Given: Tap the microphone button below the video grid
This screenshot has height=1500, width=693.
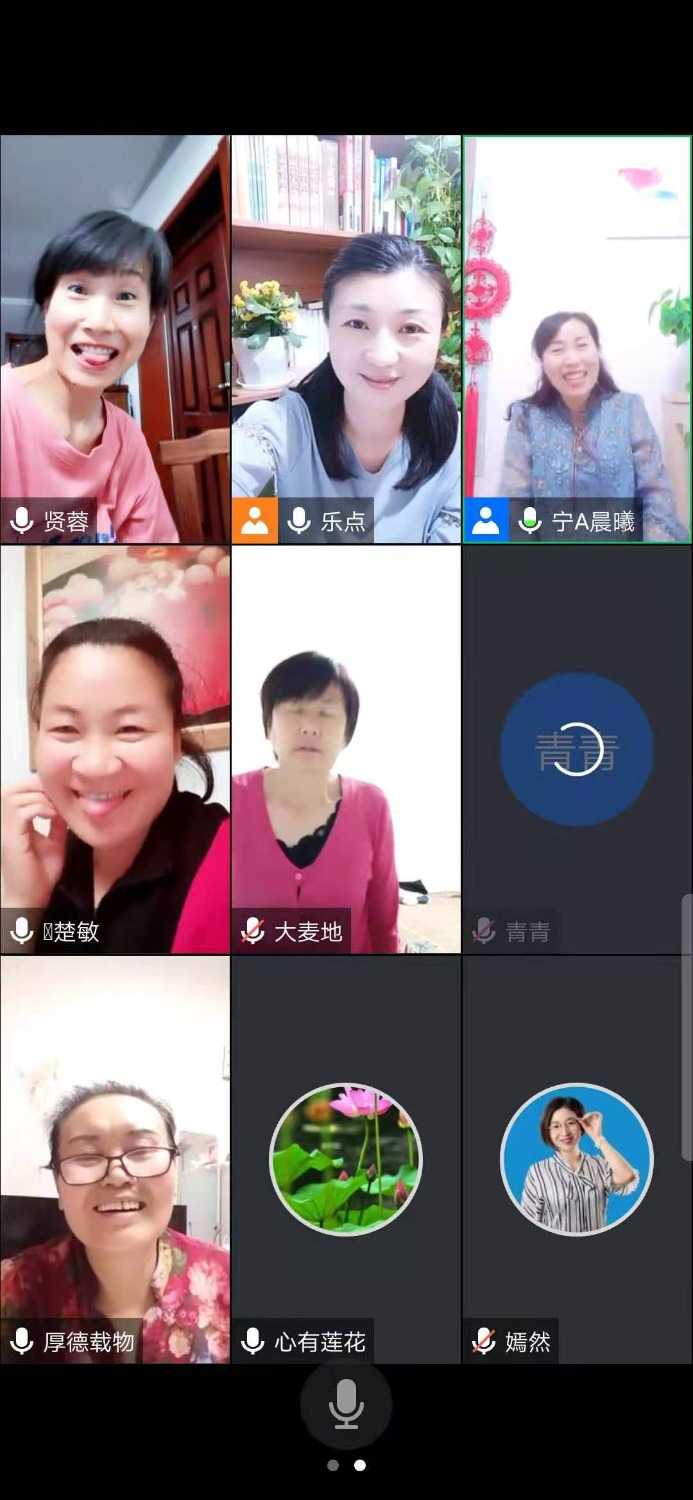Looking at the screenshot, I should [346, 1405].
